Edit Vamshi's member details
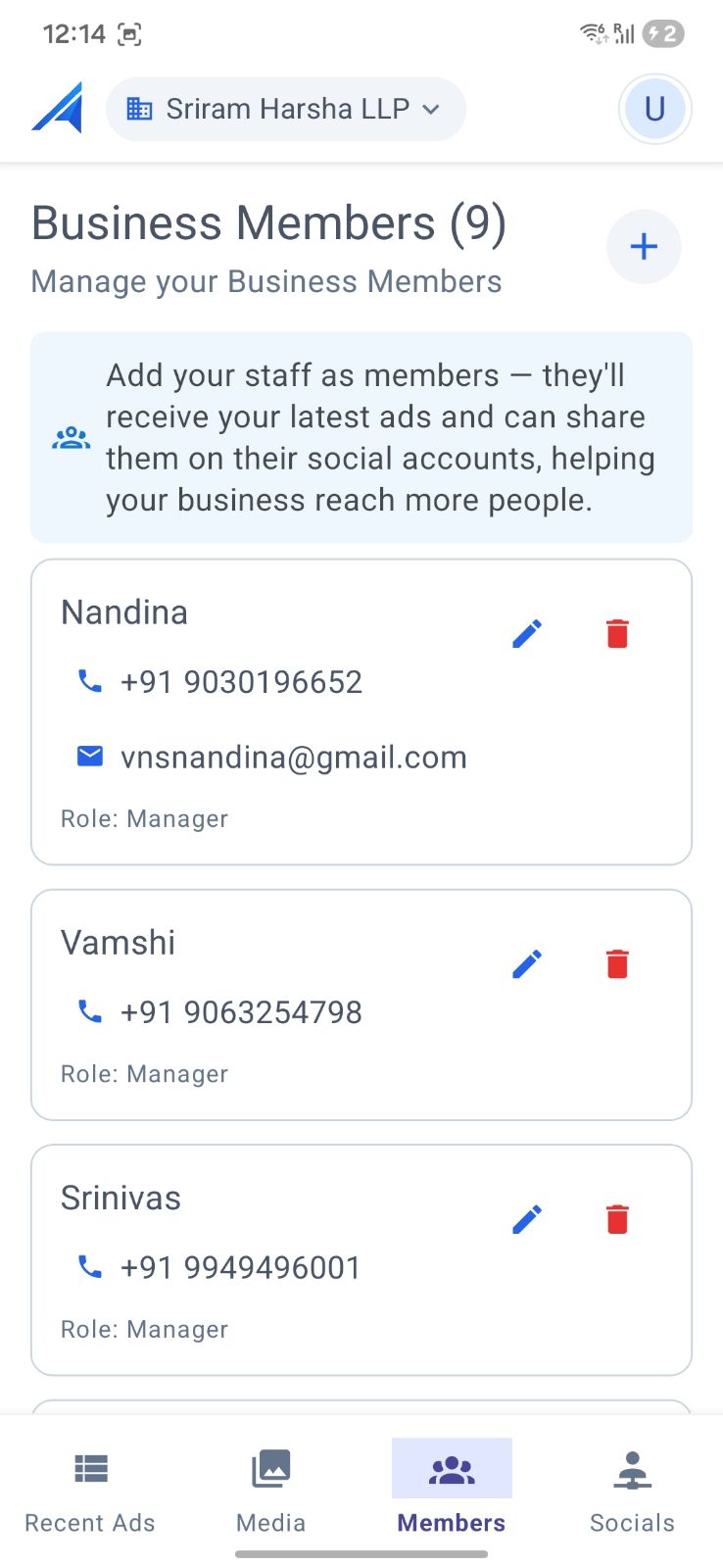Image resolution: width=723 pixels, height=1568 pixels. coord(527,964)
